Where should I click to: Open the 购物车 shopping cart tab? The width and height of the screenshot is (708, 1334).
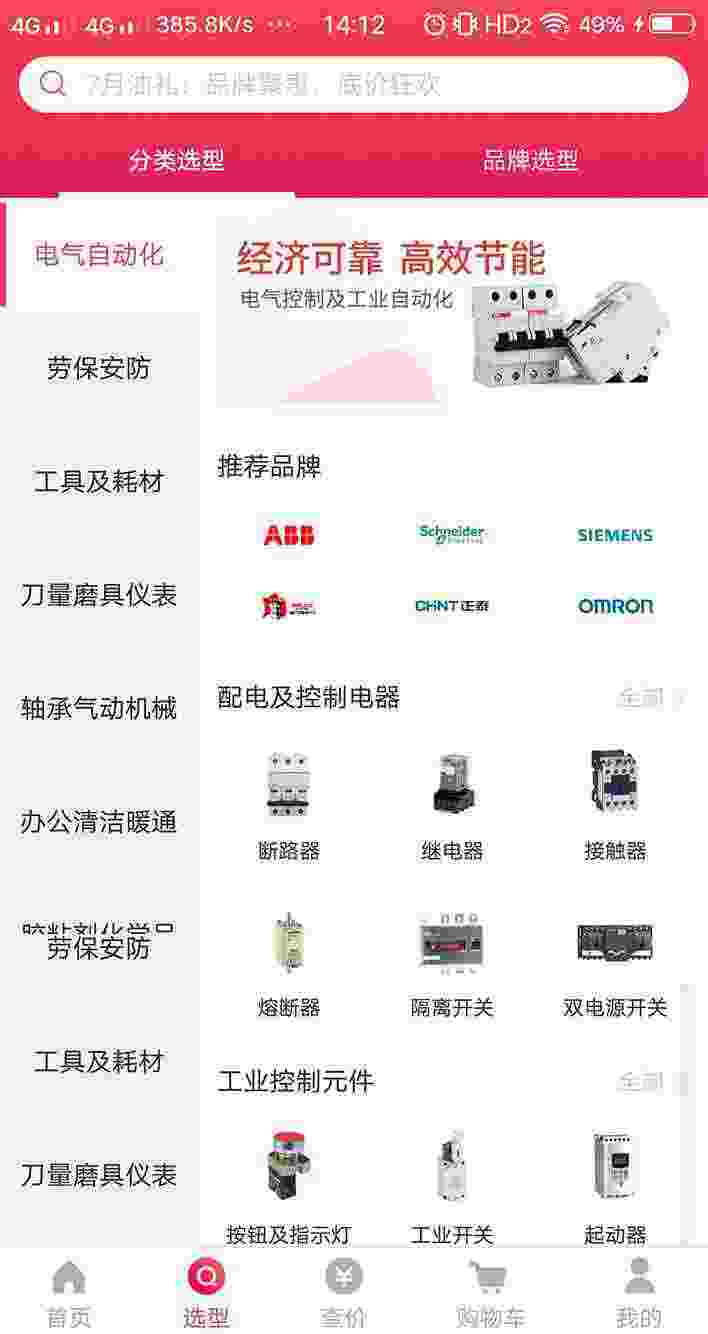489,1291
